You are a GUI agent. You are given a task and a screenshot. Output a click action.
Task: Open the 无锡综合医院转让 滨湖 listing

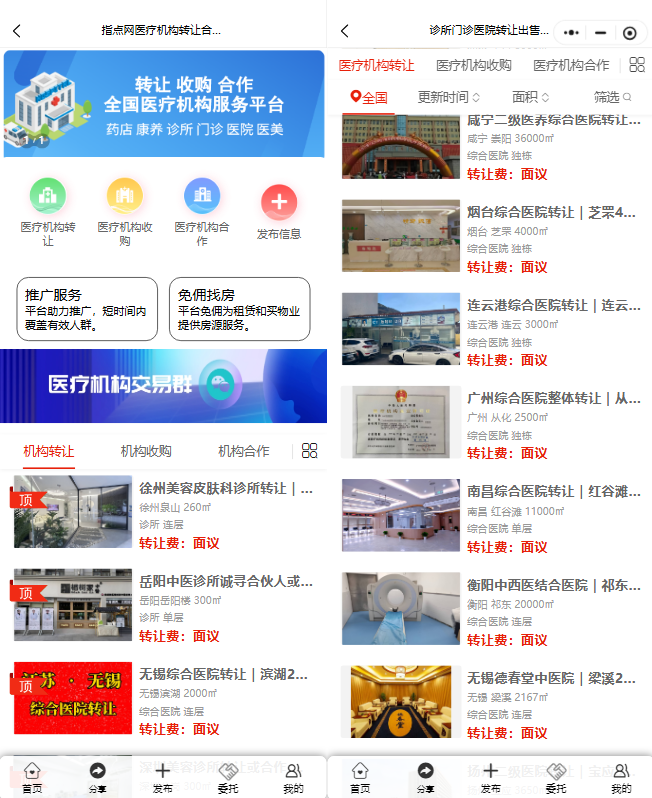(225, 675)
